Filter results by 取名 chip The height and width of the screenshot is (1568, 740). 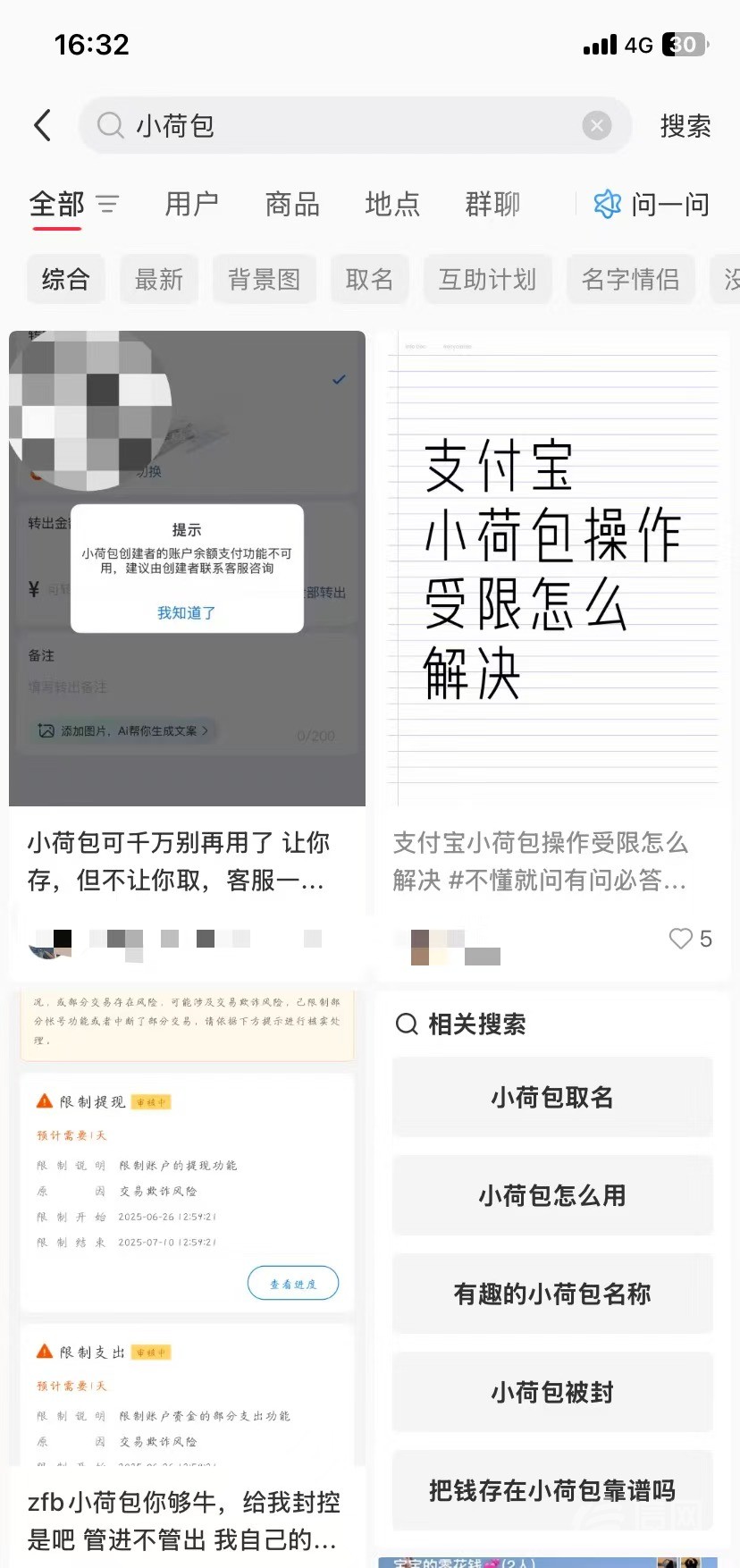pyautogui.click(x=369, y=280)
